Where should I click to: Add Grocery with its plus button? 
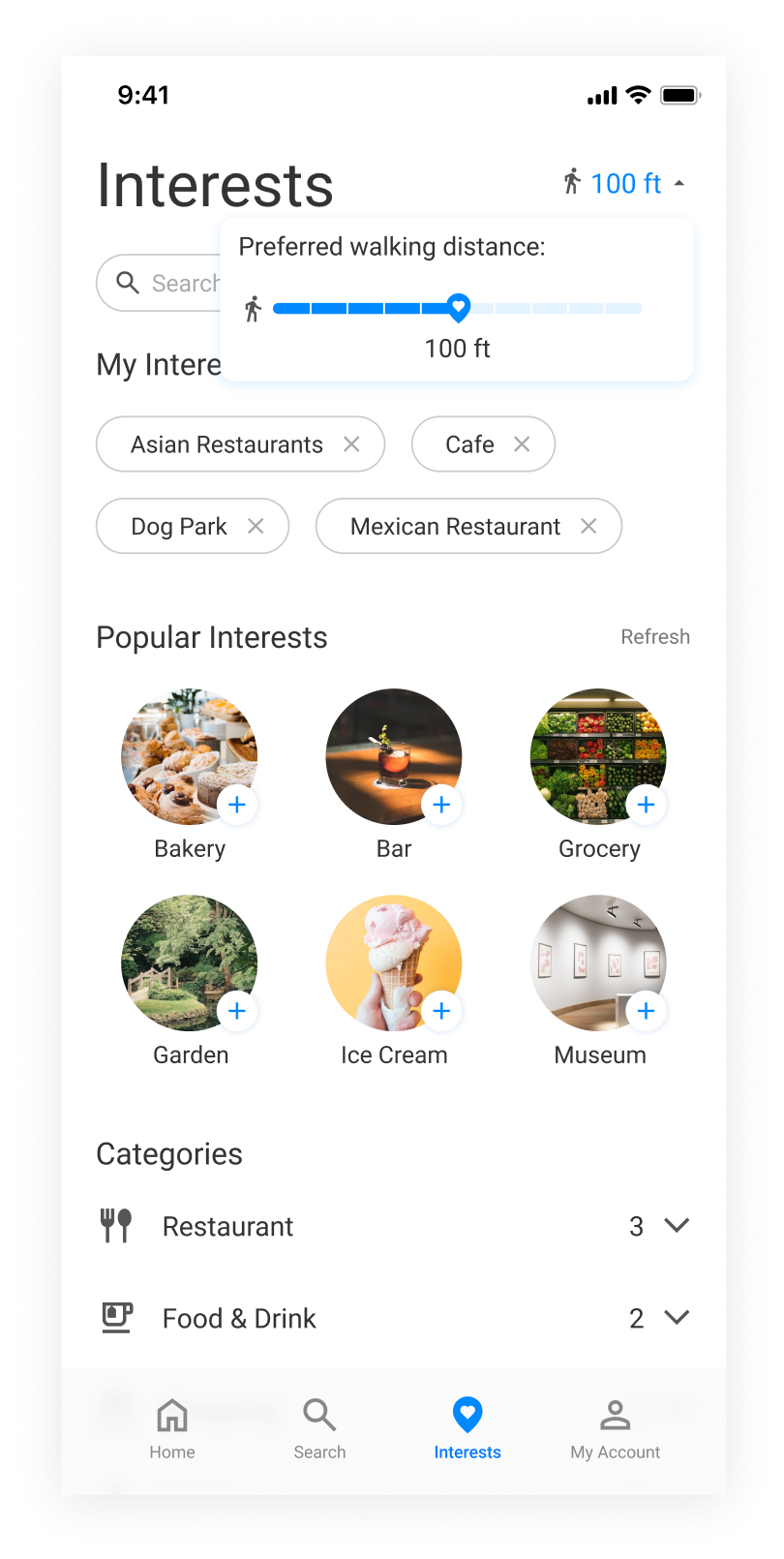click(x=647, y=805)
